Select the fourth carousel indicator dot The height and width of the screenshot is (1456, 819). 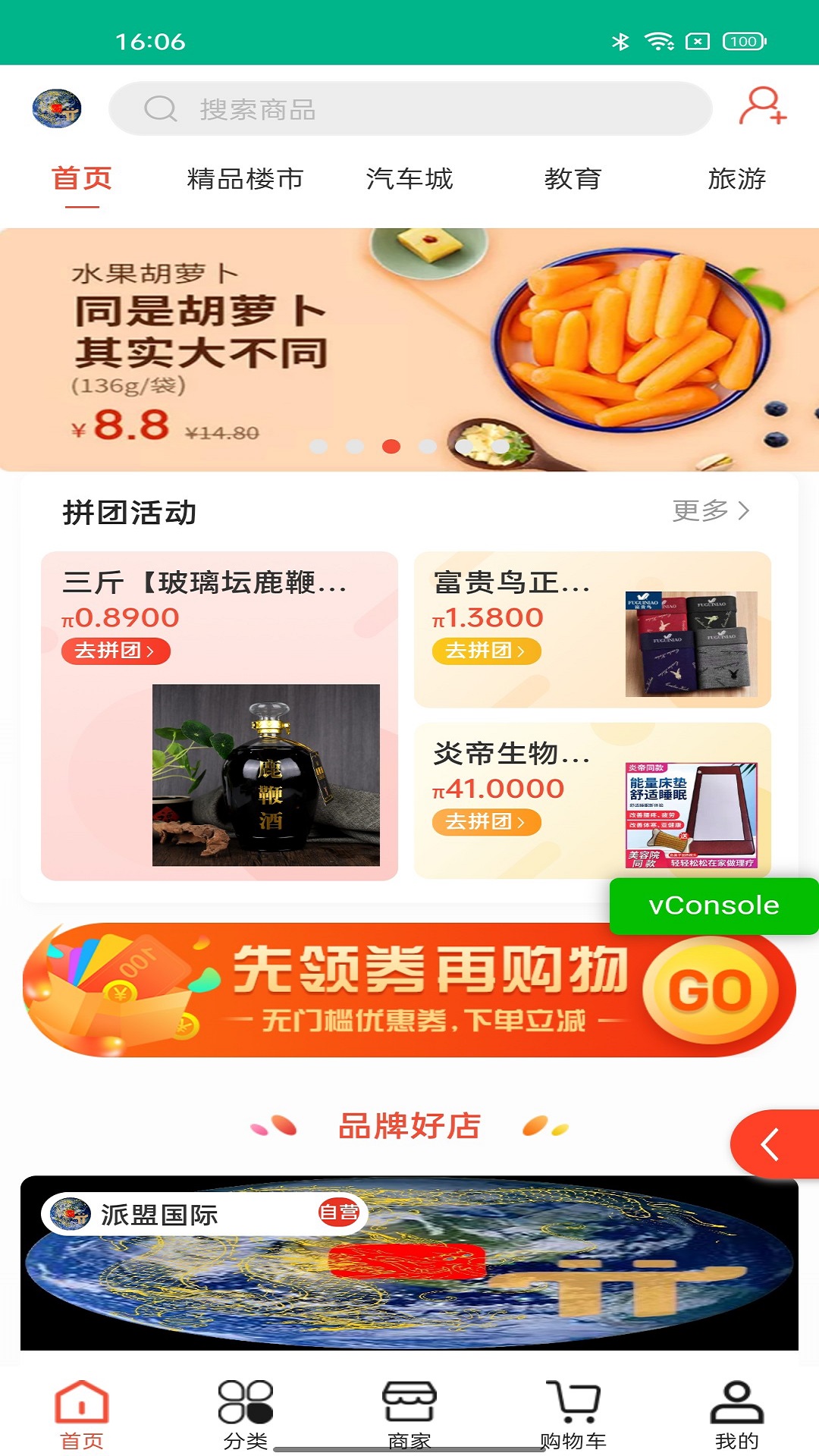(425, 447)
